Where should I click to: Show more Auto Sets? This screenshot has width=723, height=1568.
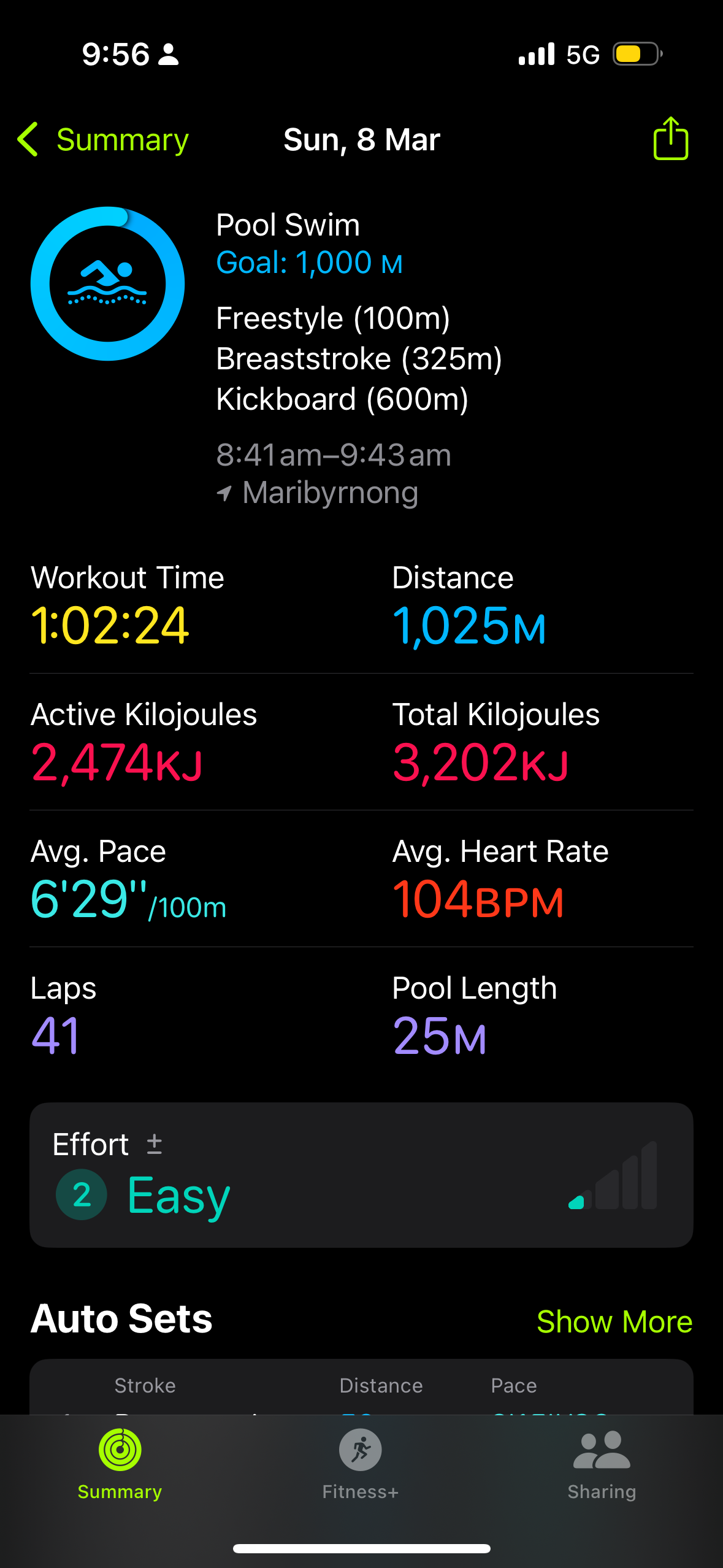point(614,1321)
